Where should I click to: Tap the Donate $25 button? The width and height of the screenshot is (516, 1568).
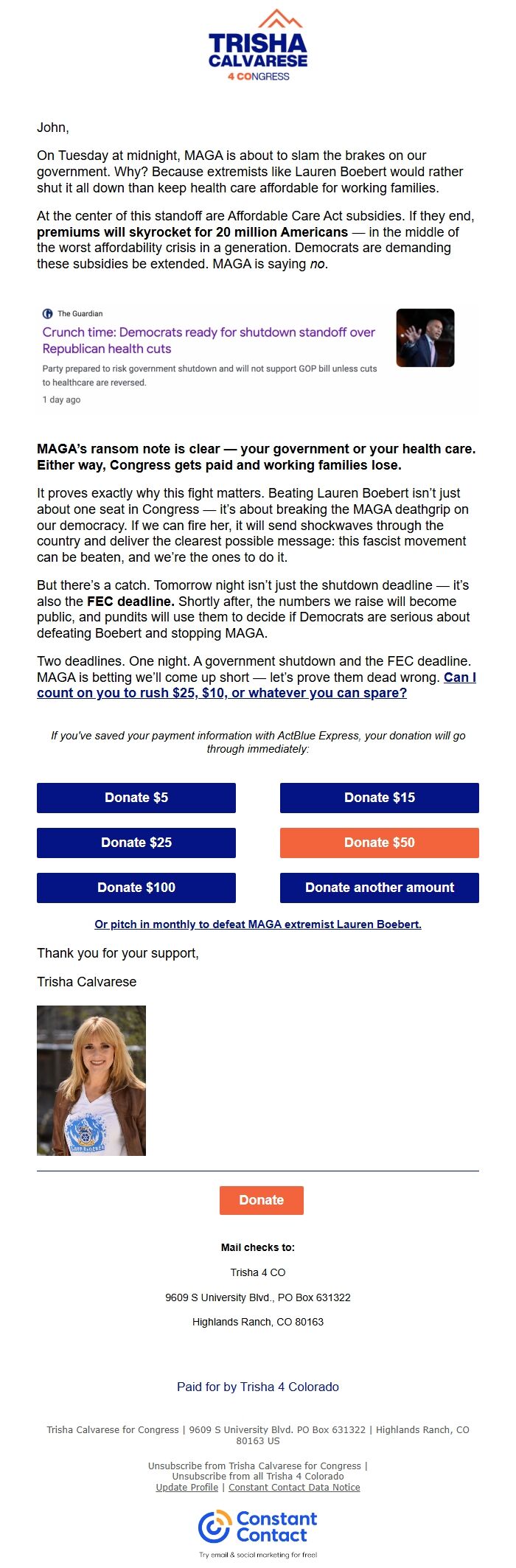136,843
